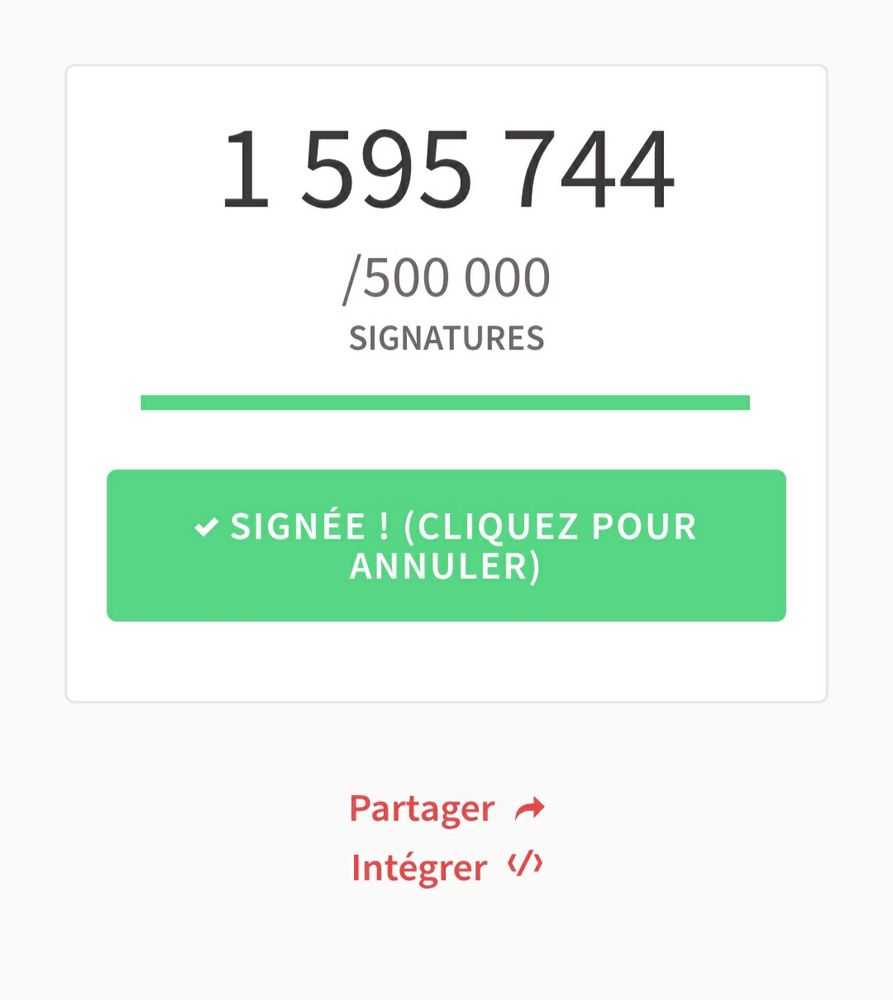The image size is (893, 1000).
Task: Toggle your signature off via the green button
Action: 446,545
